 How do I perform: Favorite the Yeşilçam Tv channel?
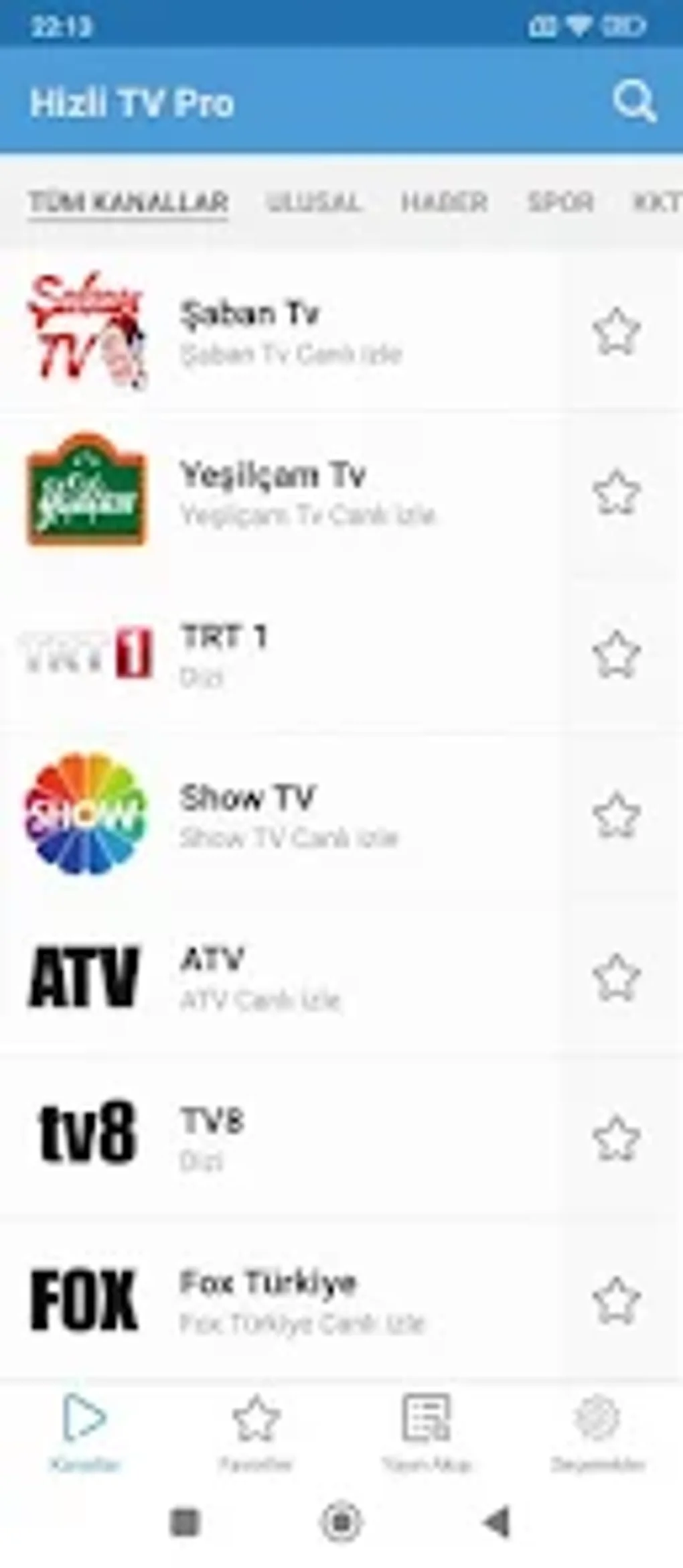pos(616,493)
